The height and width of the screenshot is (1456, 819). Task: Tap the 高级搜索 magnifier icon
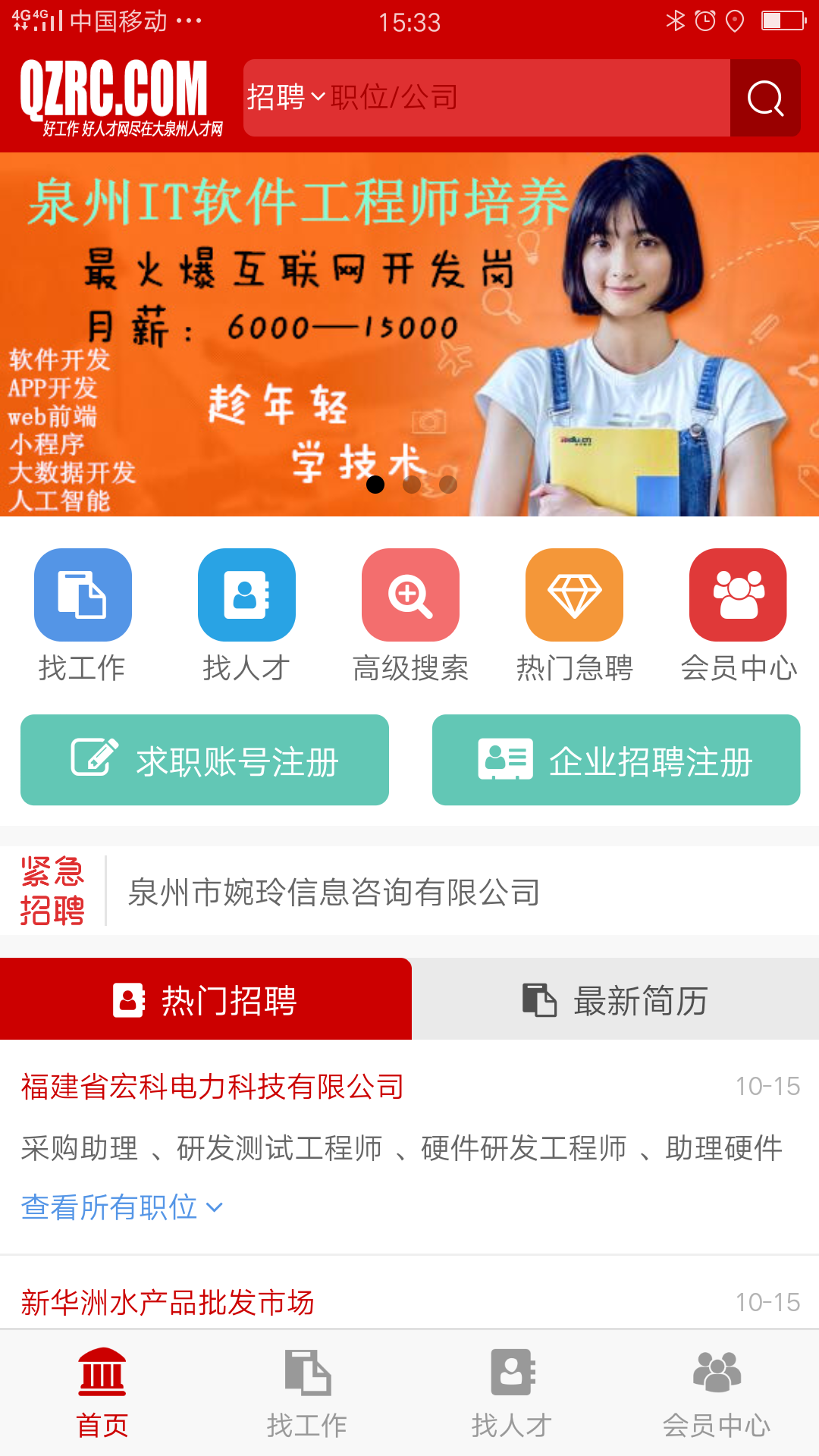tap(409, 595)
